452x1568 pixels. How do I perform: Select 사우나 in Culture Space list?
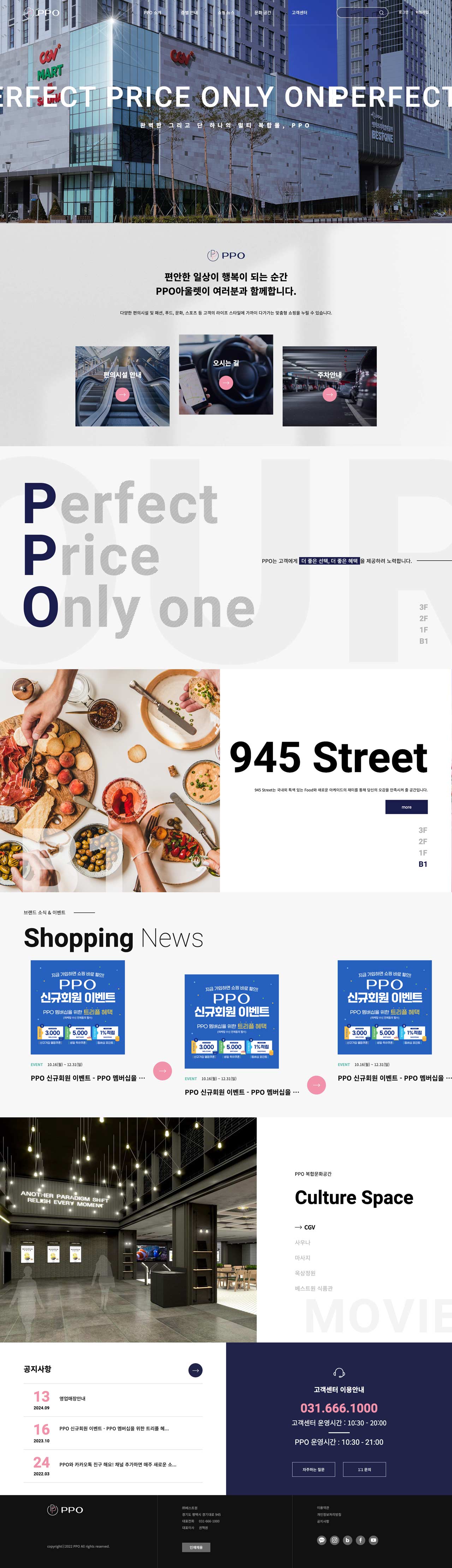point(302,1242)
